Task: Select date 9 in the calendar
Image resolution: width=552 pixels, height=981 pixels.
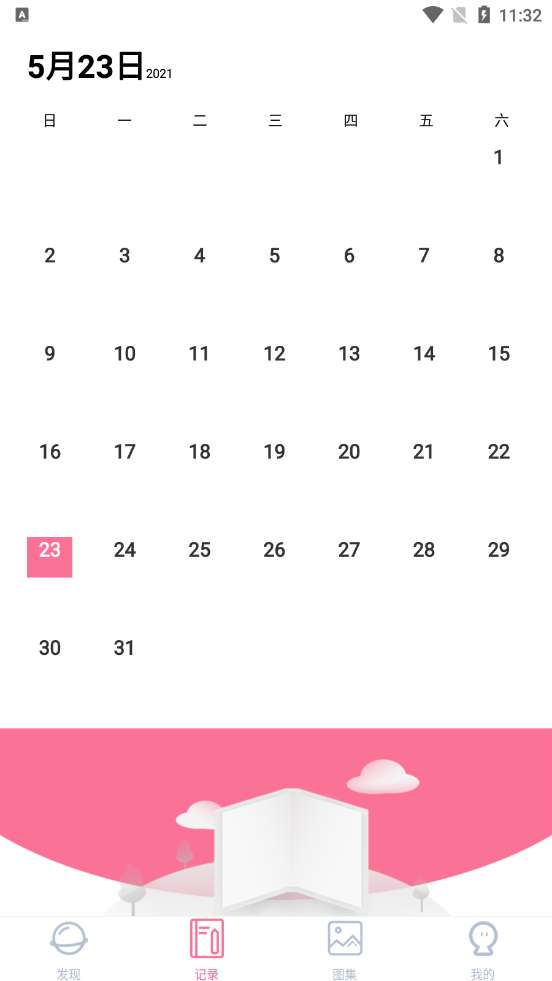Action: pyautogui.click(x=49, y=354)
